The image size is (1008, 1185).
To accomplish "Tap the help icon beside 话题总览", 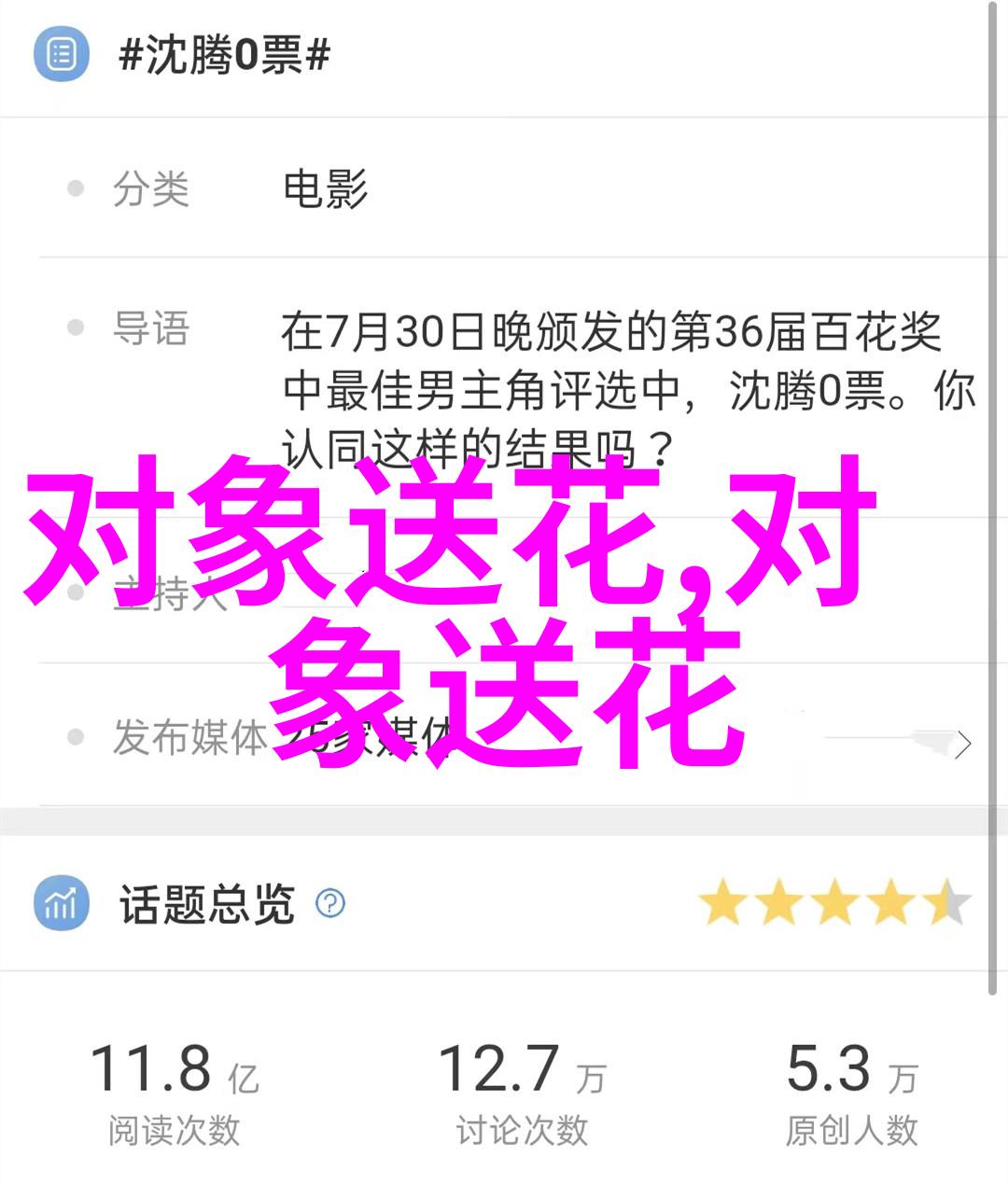I will (x=330, y=903).
